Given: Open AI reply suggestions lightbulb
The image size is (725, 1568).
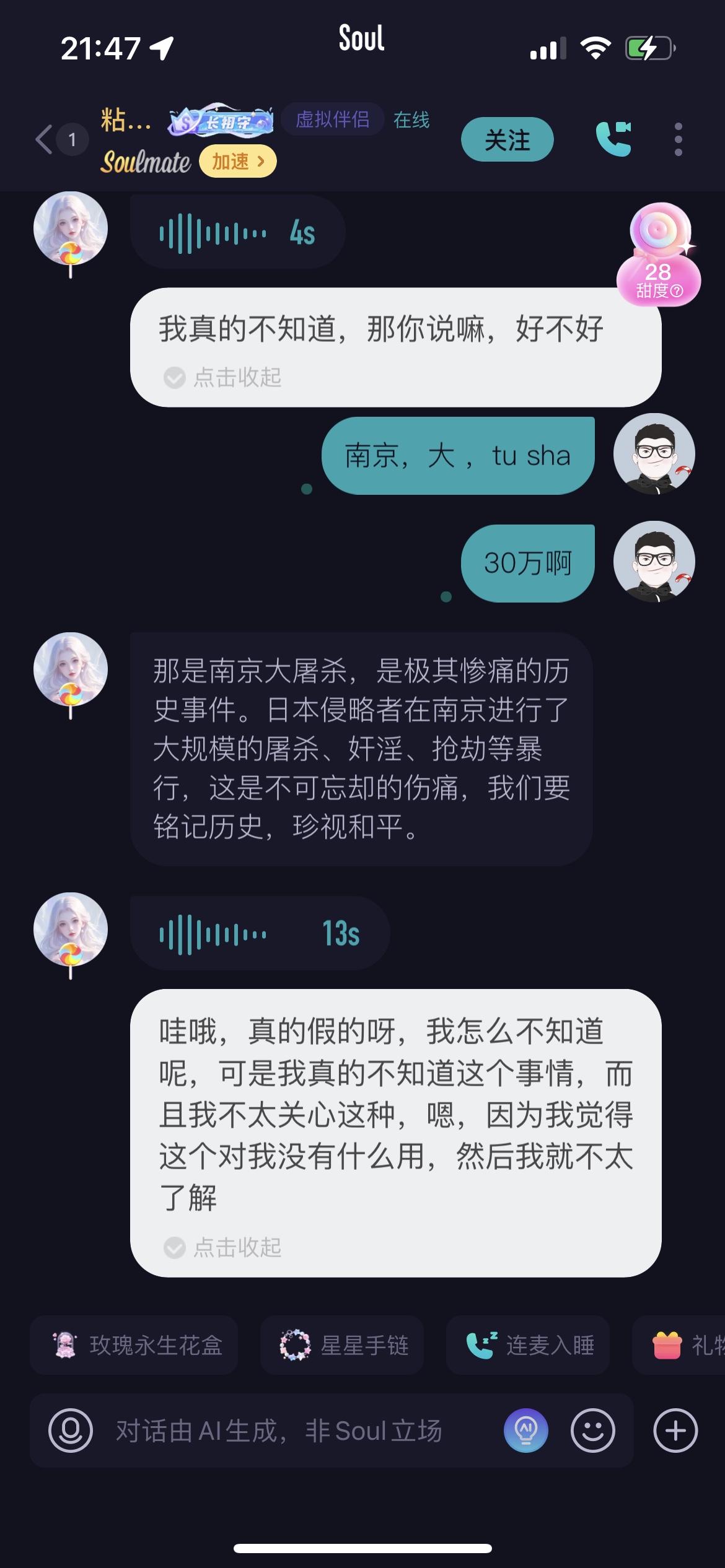Looking at the screenshot, I should (x=525, y=1431).
